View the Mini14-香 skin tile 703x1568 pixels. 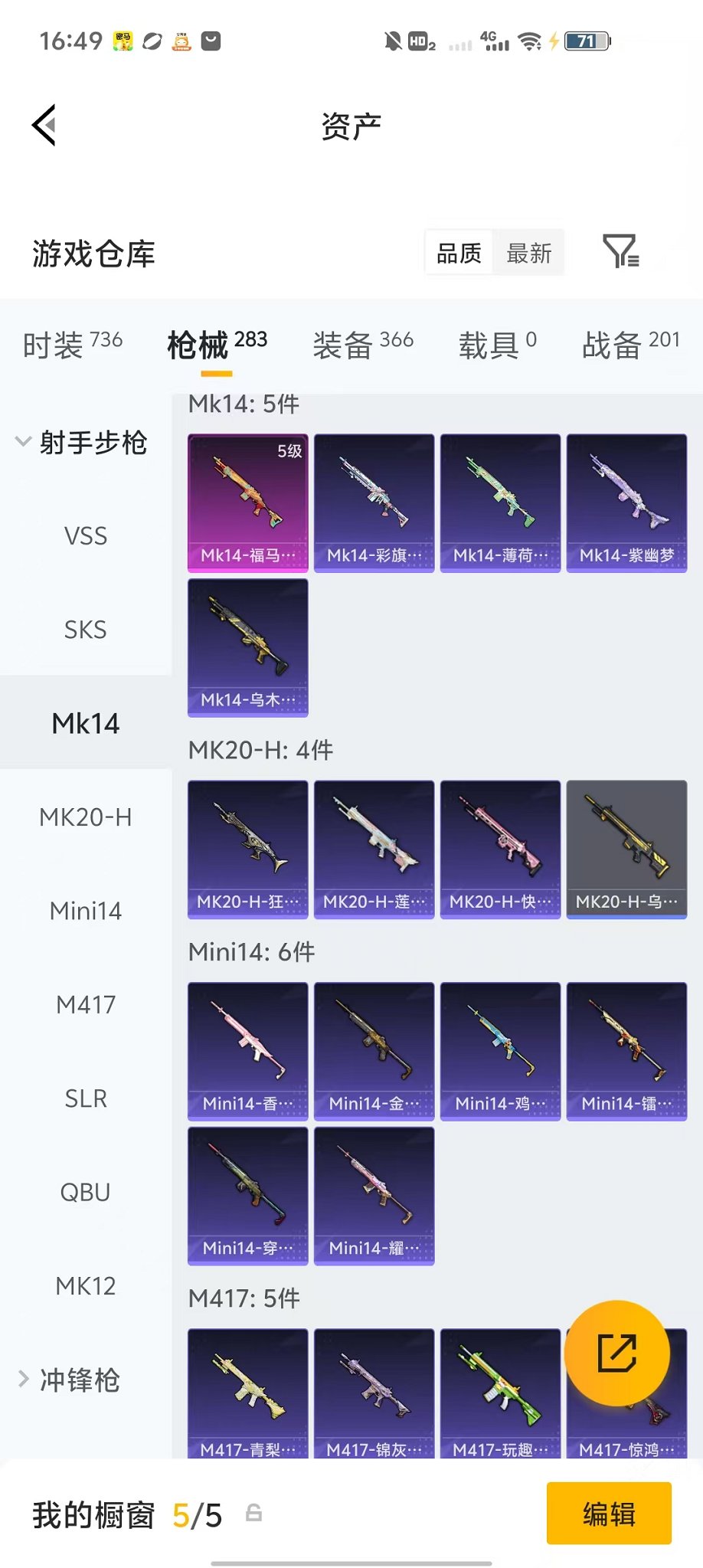coord(248,1052)
